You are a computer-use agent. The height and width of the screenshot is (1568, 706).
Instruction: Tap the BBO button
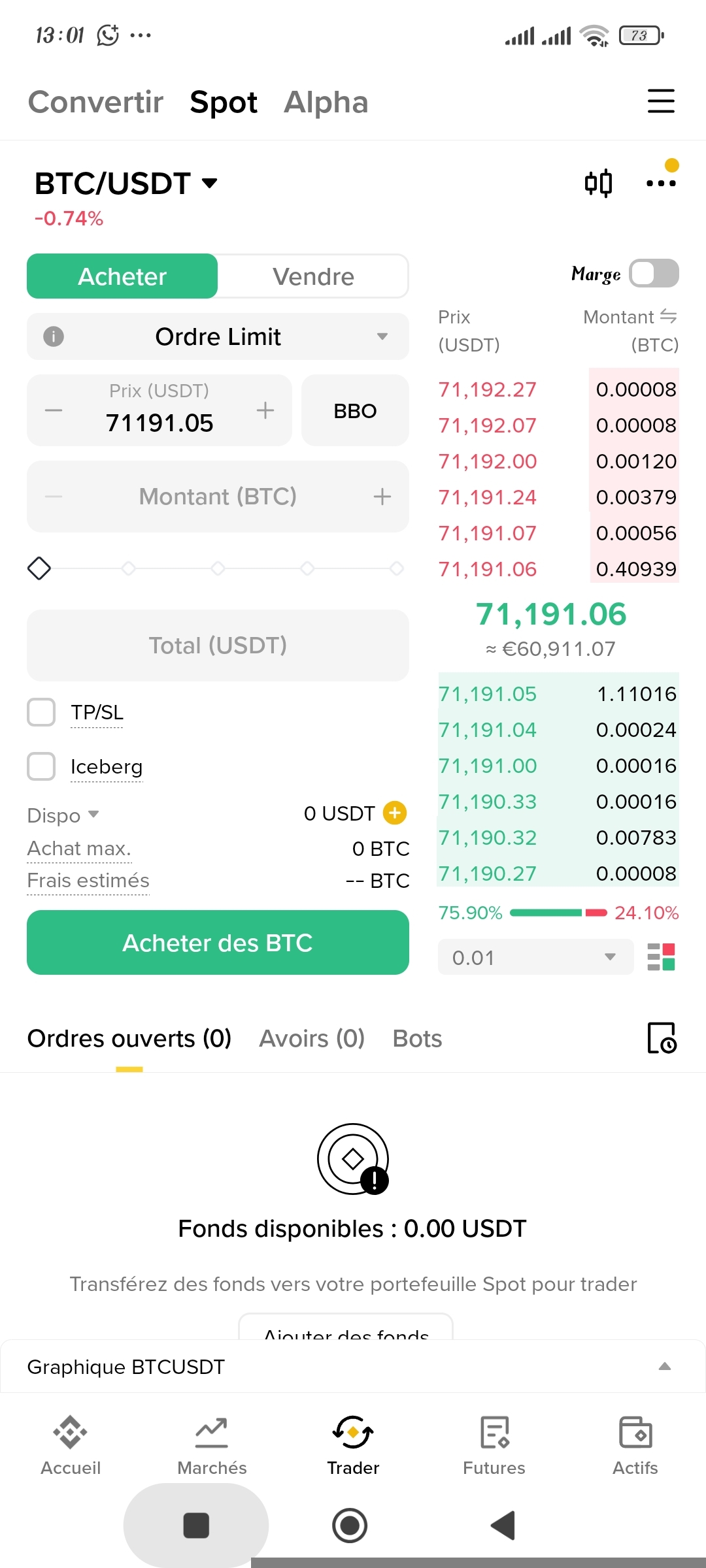[x=355, y=411]
